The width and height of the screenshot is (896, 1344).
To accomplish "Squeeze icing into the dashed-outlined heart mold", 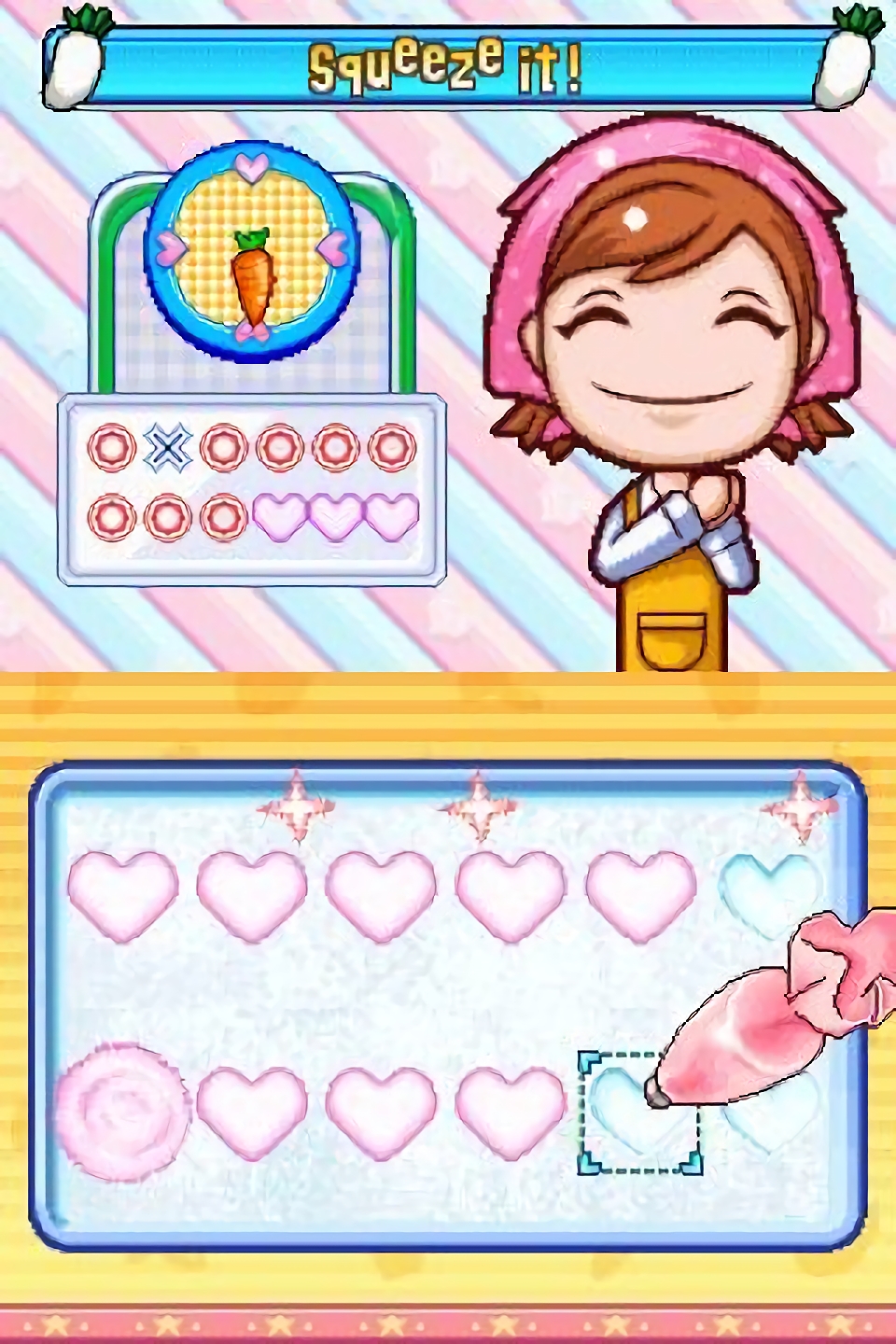I will coord(638,1113).
